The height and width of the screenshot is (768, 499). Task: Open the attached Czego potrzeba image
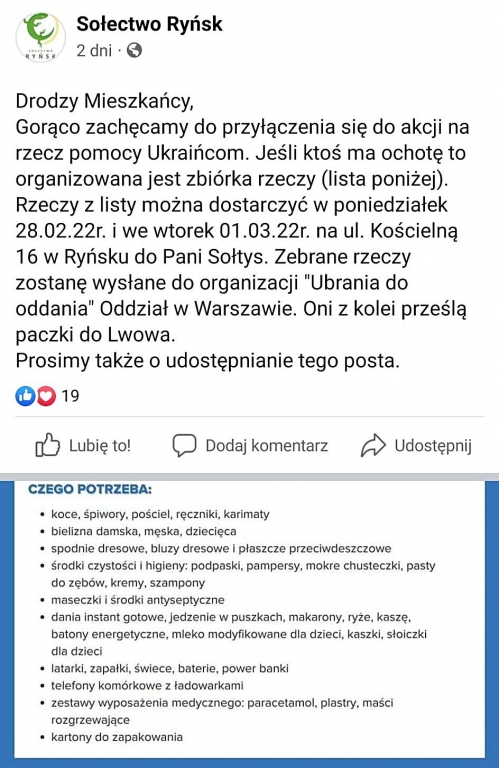(249, 621)
